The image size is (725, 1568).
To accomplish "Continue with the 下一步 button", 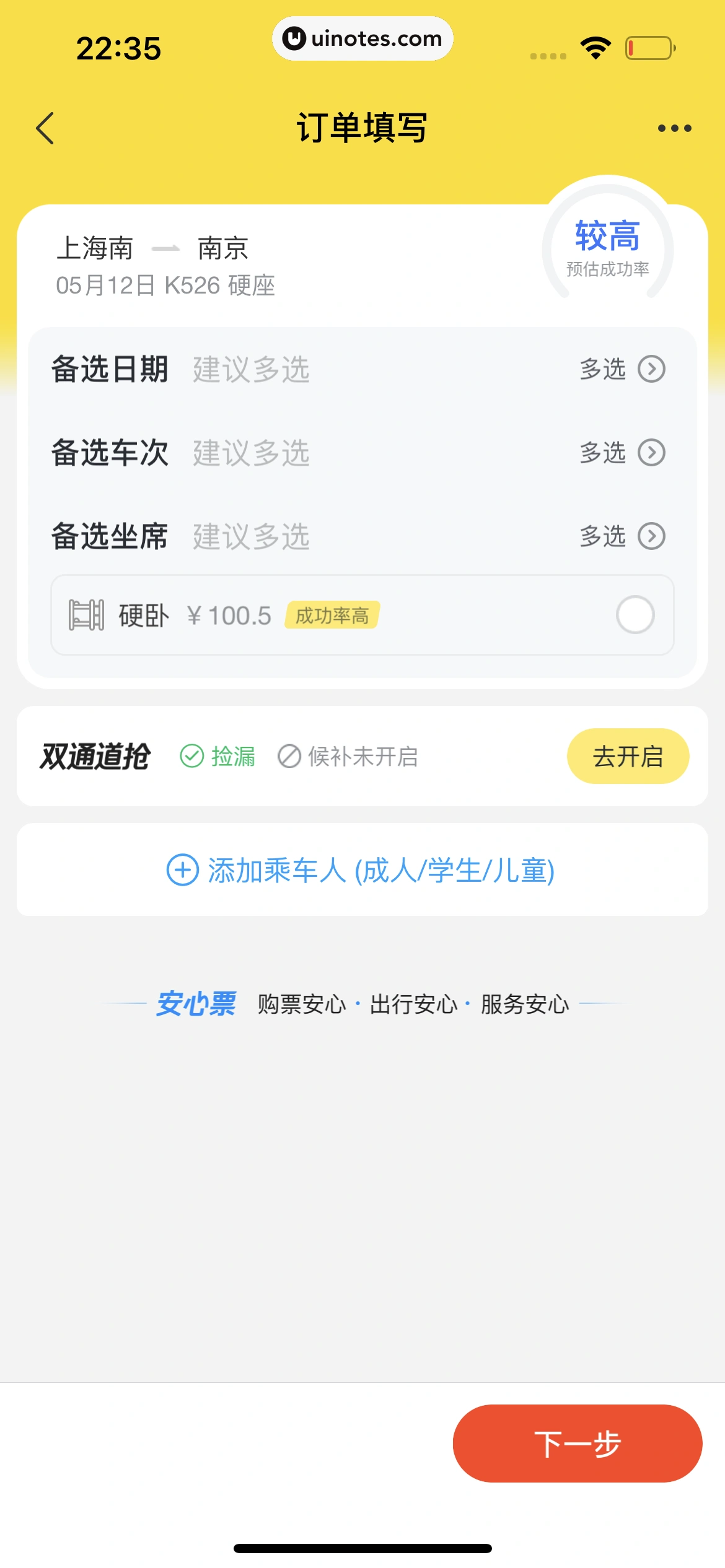I will 577,1444.
